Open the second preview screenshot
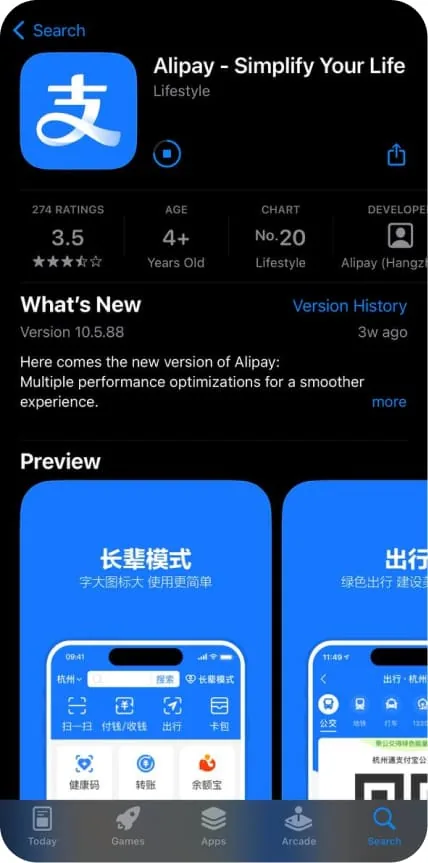Image resolution: width=428 pixels, height=863 pixels. (355, 641)
